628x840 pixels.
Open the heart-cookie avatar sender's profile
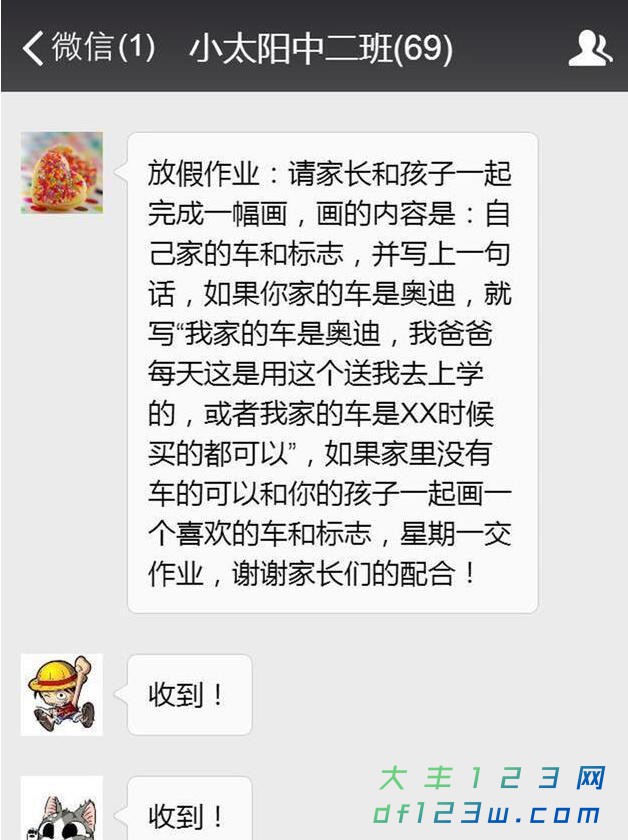[x=62, y=173]
